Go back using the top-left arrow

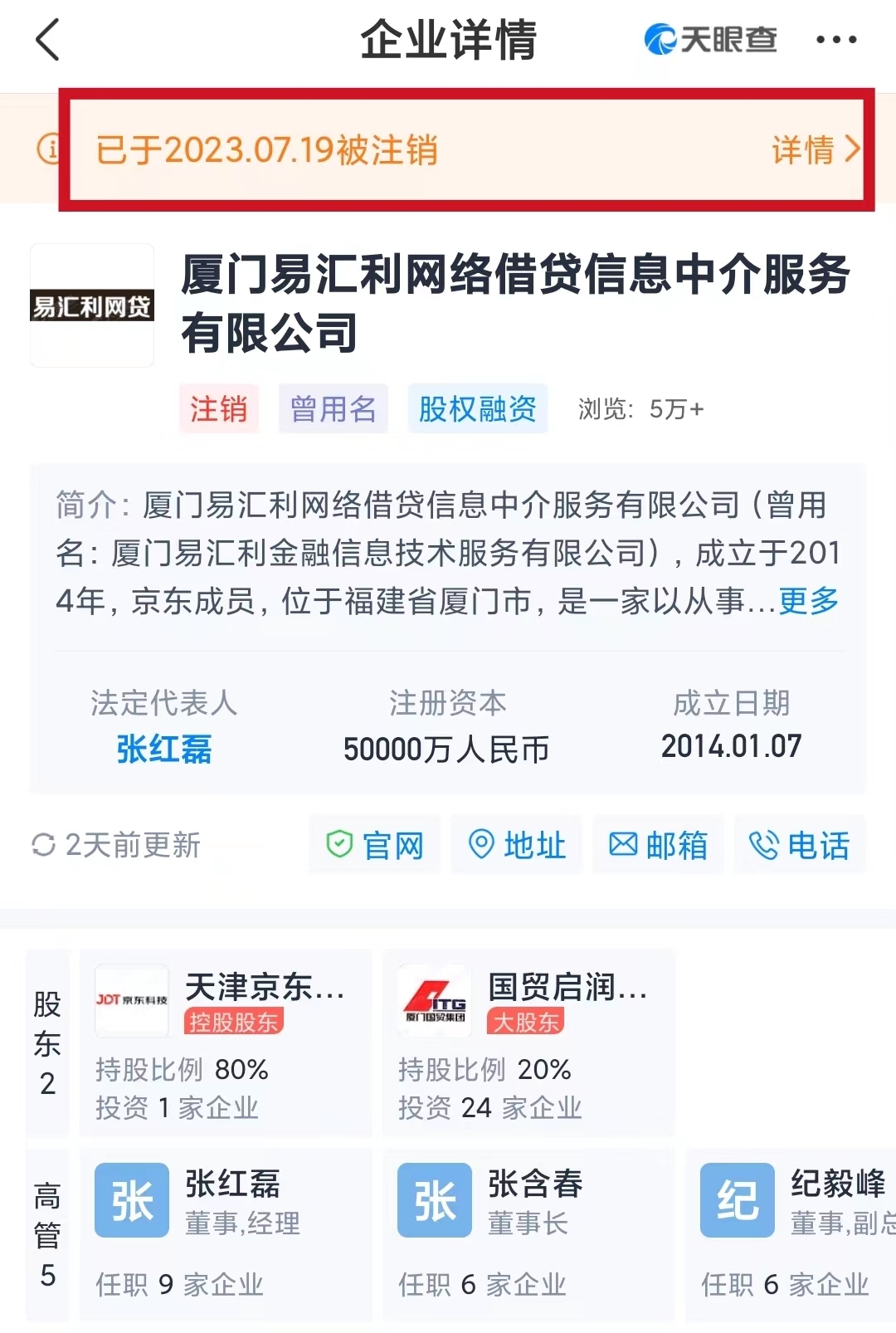click(x=48, y=40)
